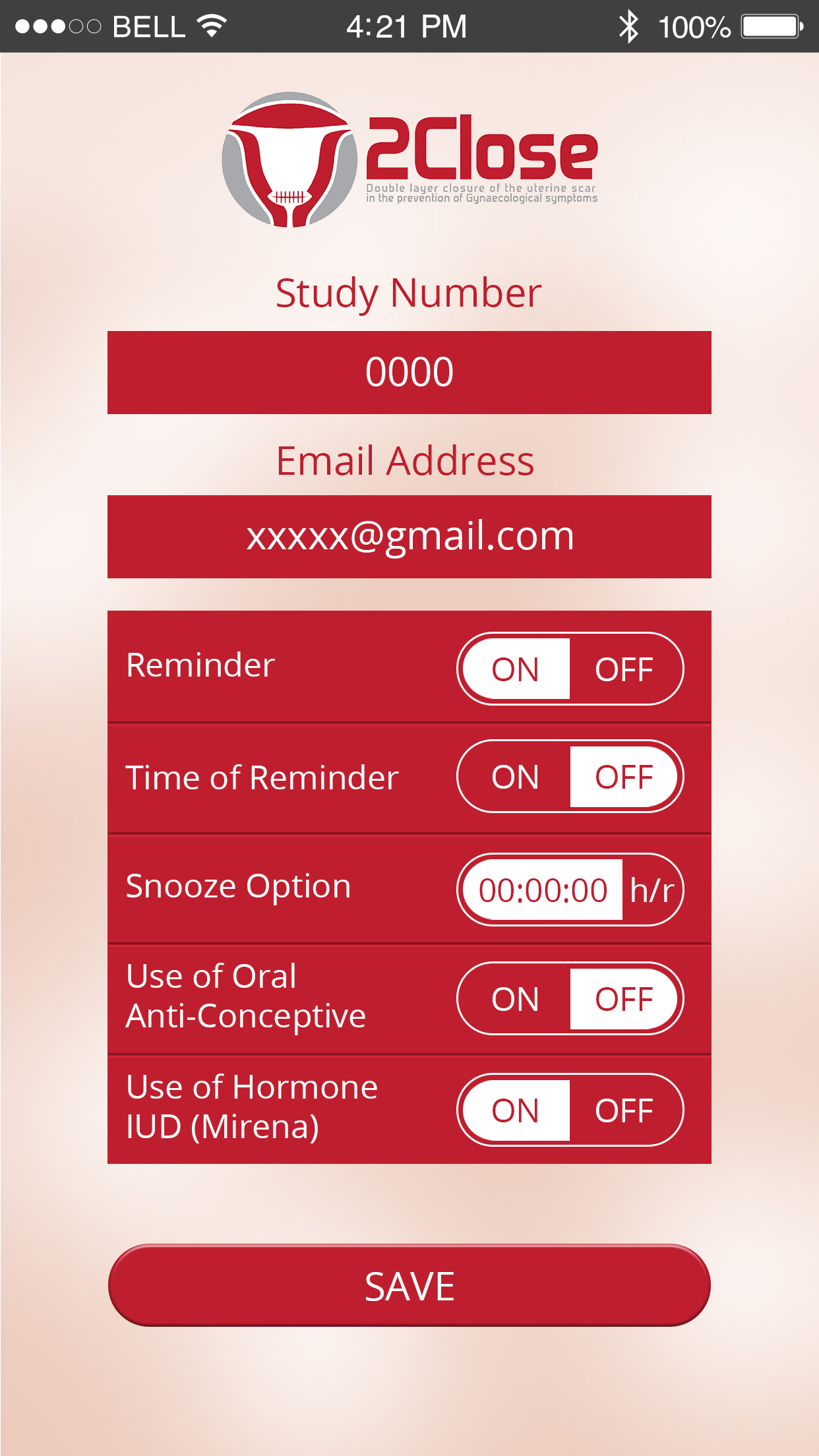Edit the Email Address field
Image resolution: width=819 pixels, height=1456 pixels.
pyautogui.click(x=409, y=537)
